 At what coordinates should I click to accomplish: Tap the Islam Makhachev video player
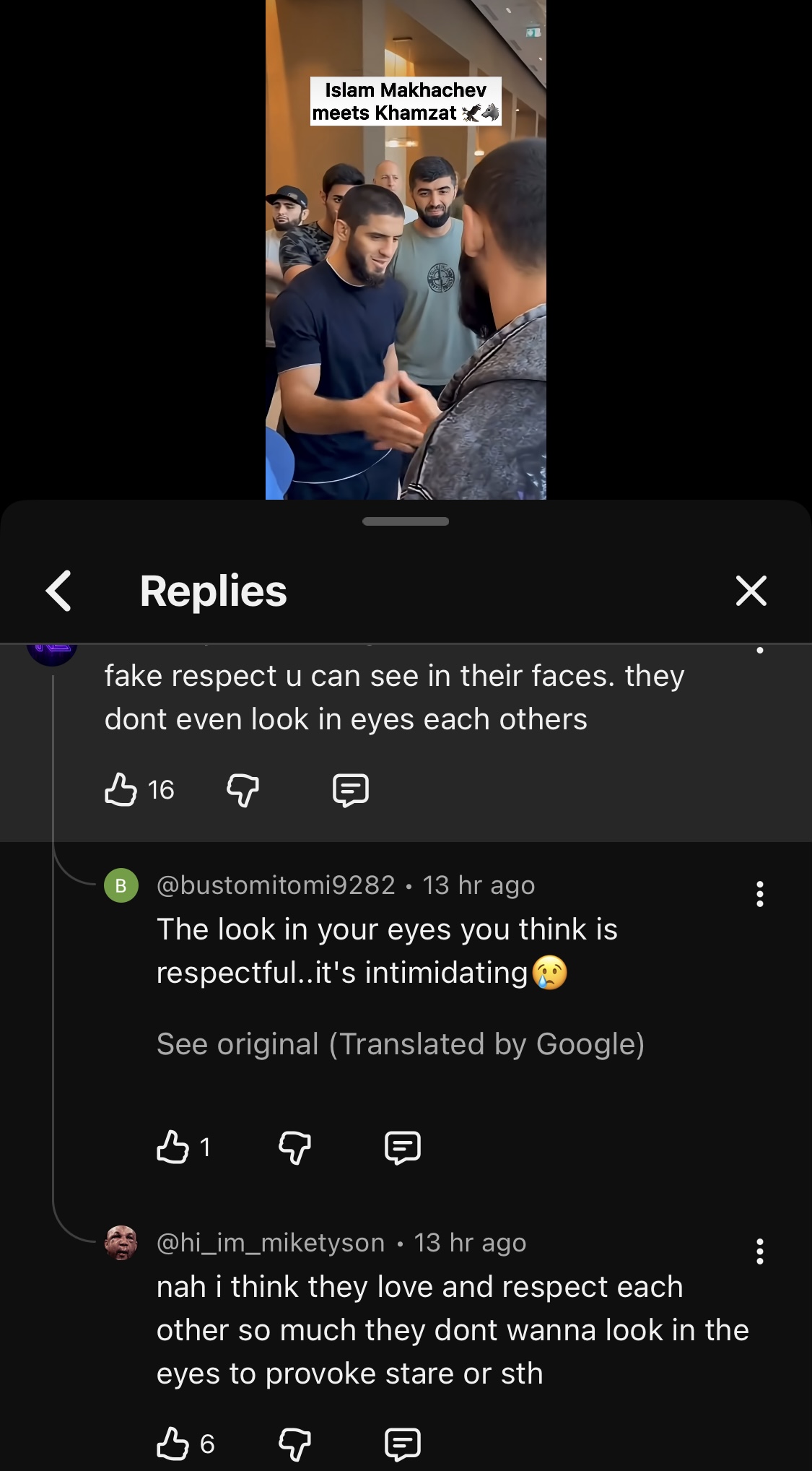pyautogui.click(x=406, y=250)
